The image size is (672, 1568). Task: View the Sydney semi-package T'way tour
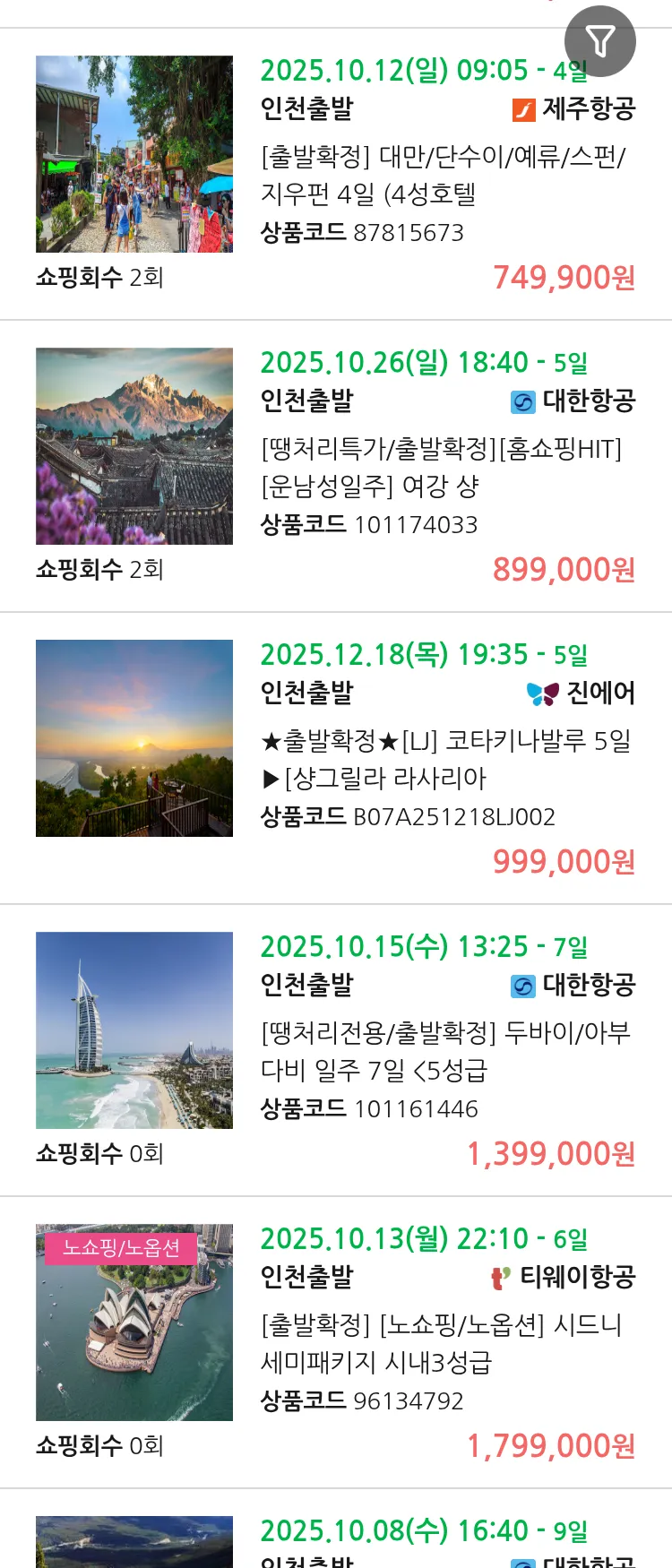[x=441, y=1343]
